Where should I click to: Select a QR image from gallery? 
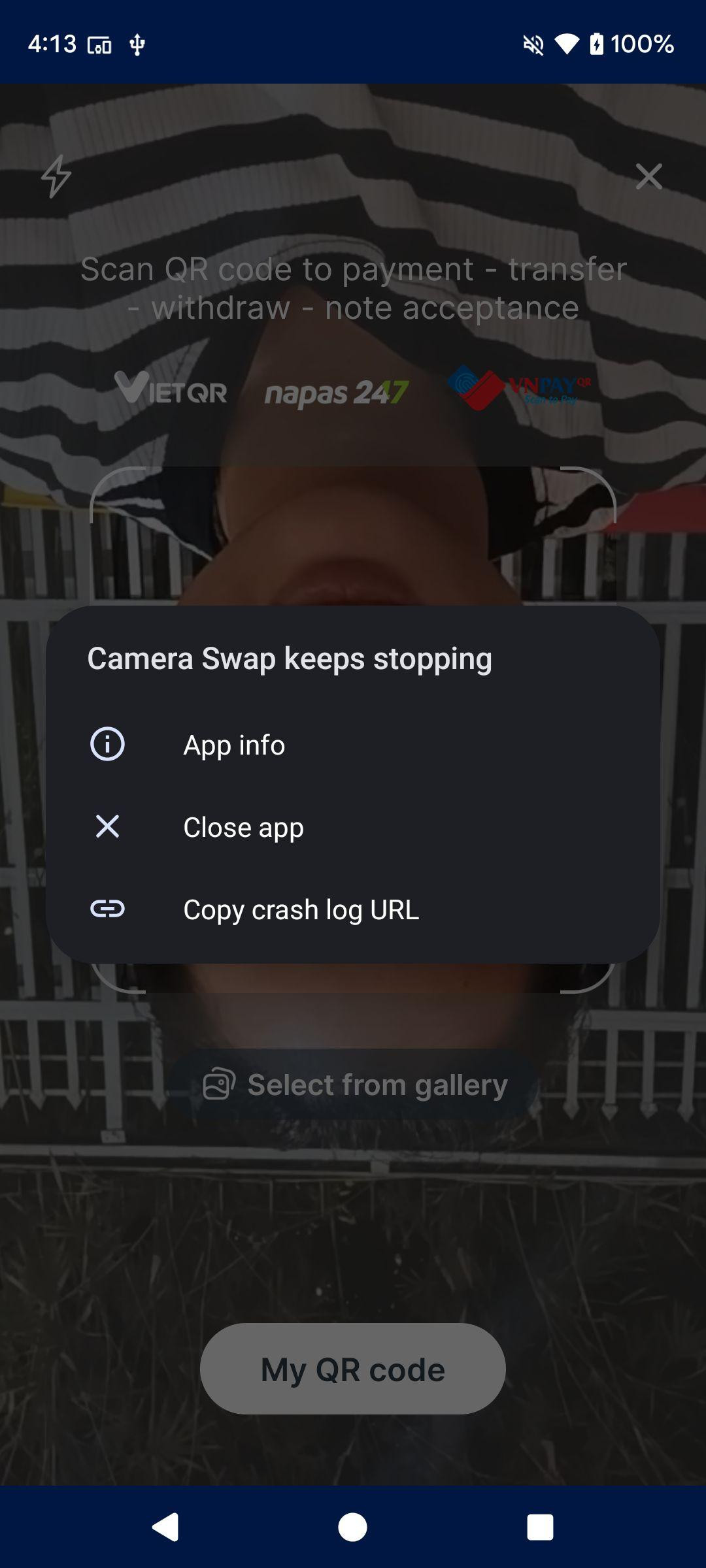354,1085
